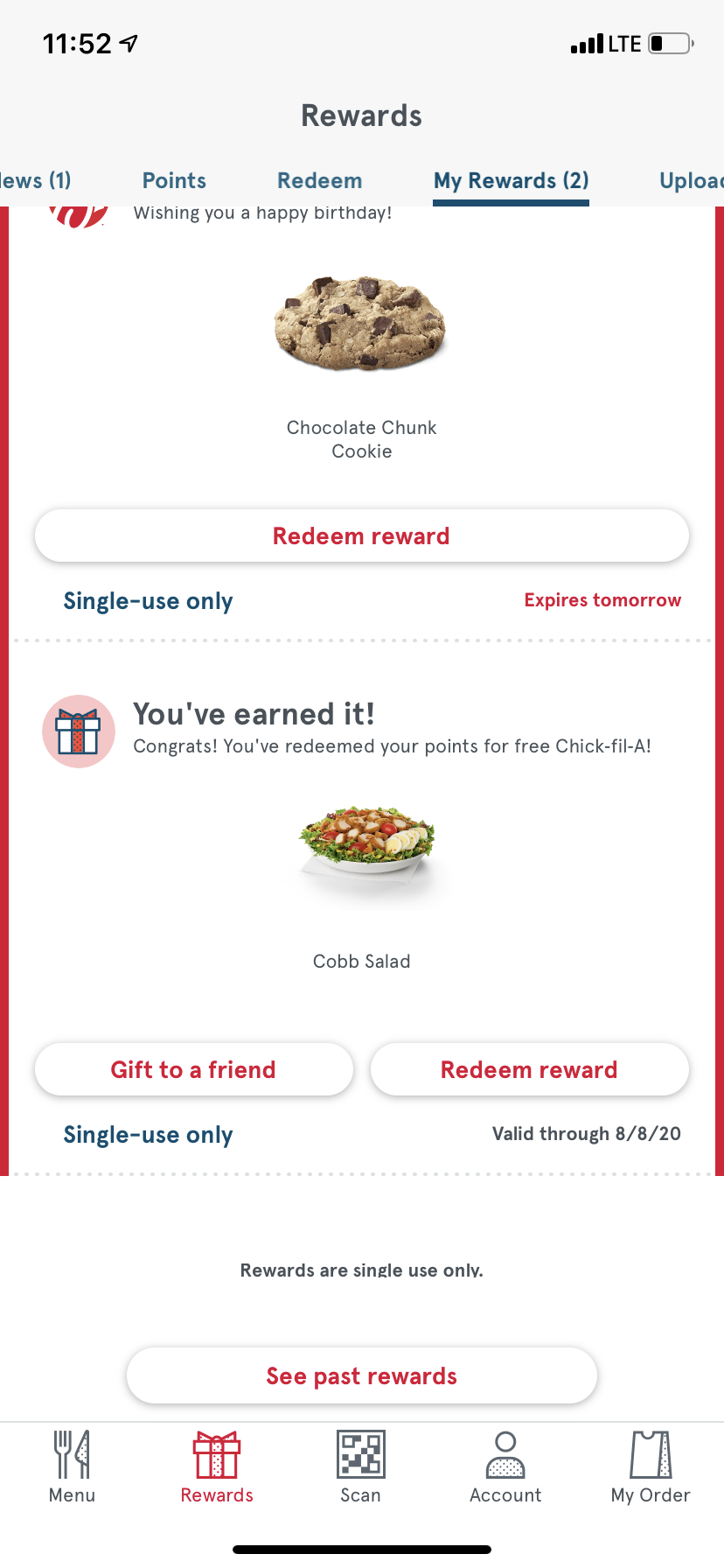Screen dimensions: 724x1568
Task: Select the My Rewards (2) tab
Action: tap(511, 181)
